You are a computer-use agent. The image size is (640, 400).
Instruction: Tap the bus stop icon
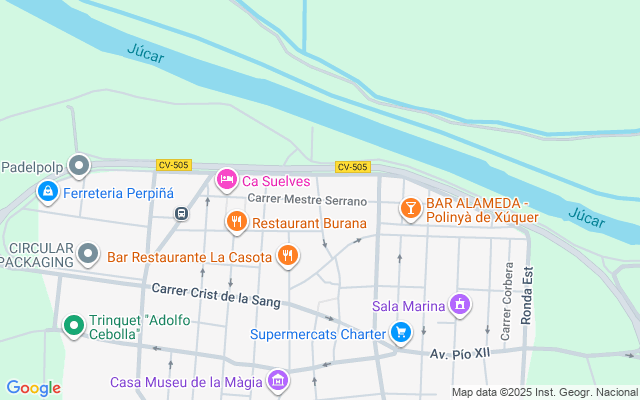(x=182, y=213)
